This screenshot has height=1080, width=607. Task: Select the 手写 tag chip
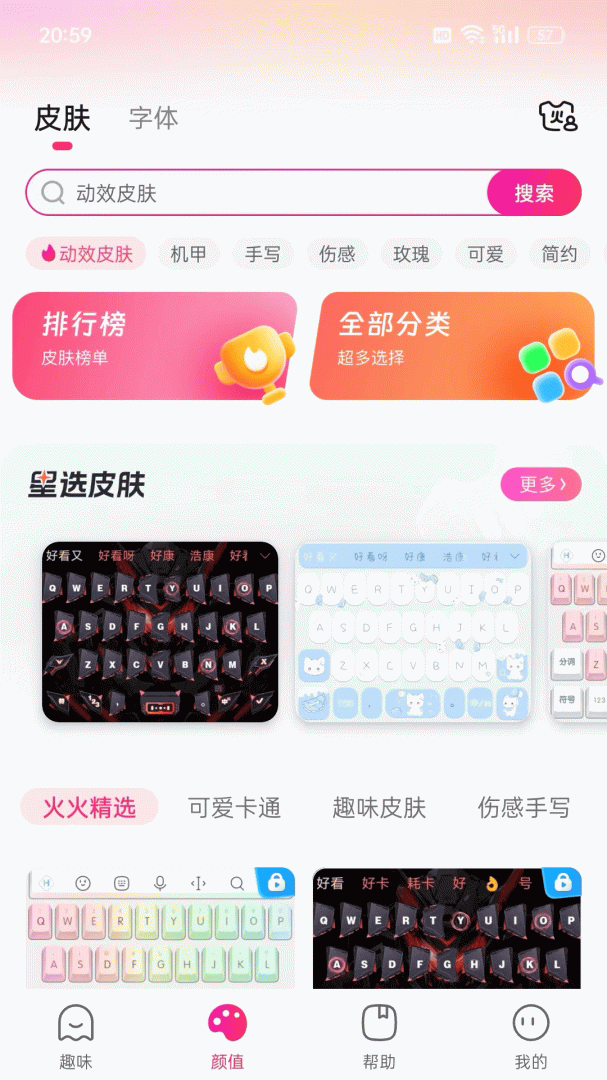click(263, 254)
